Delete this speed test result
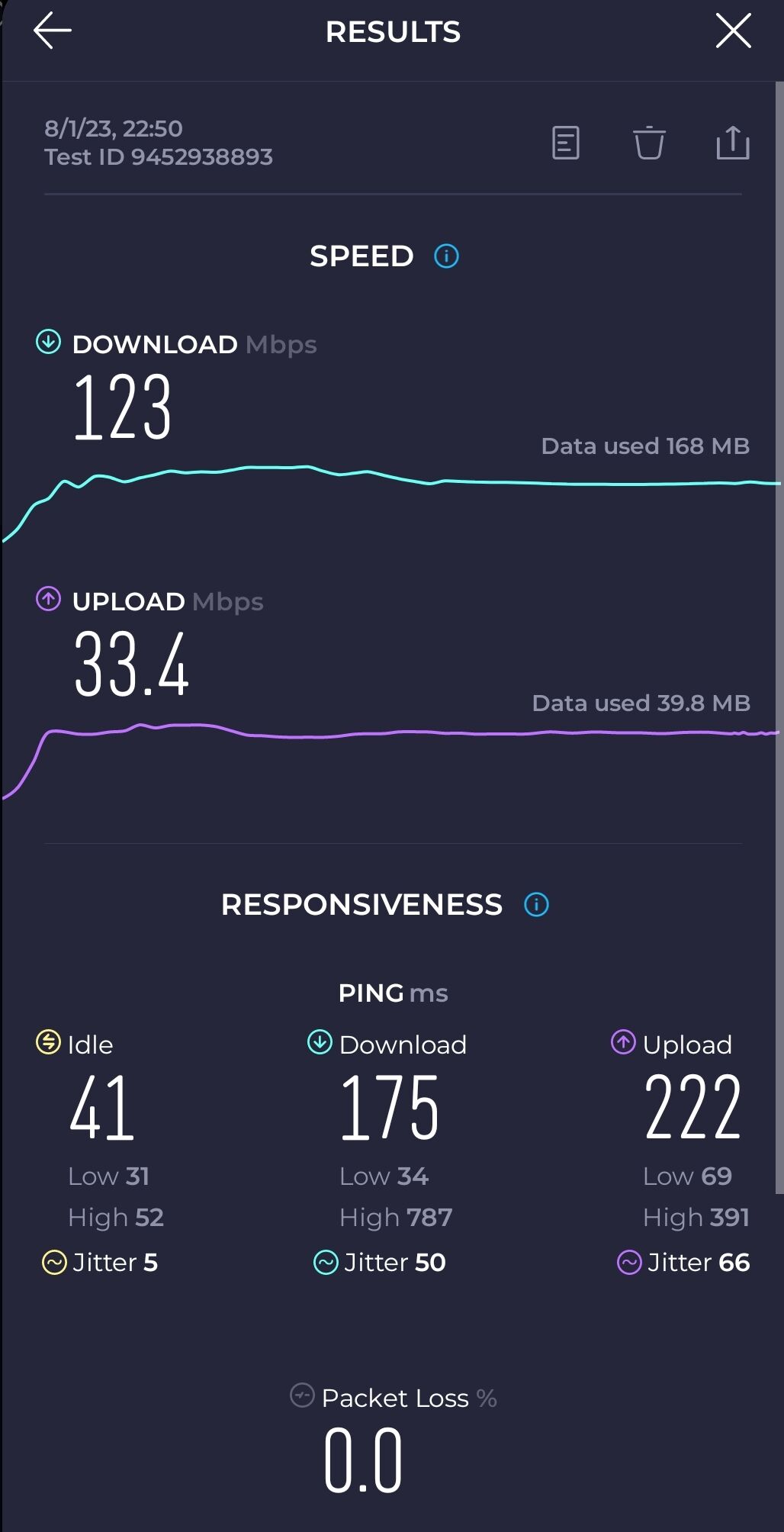The height and width of the screenshot is (1532, 784). point(649,143)
